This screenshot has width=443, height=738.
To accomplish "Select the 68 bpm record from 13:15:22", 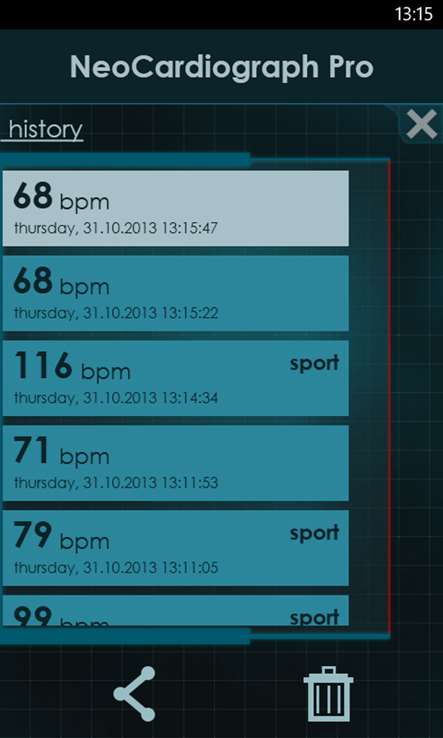I will click(176, 293).
